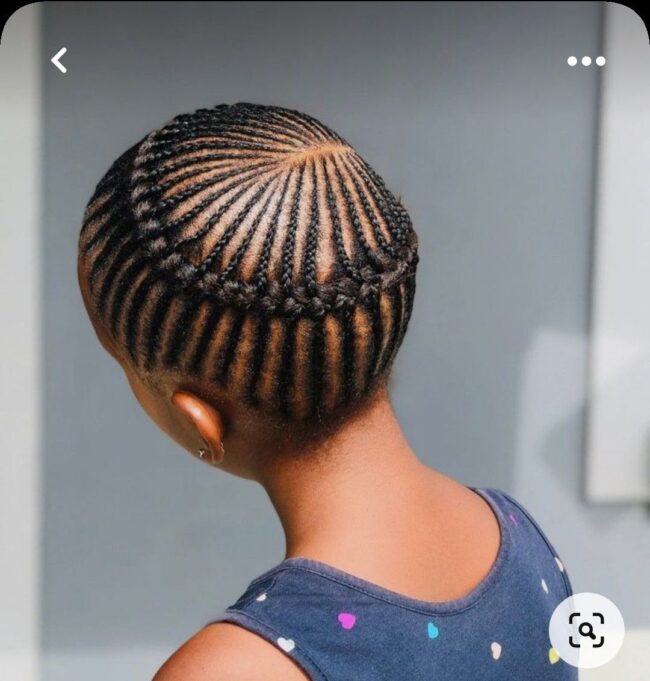Go back using the arrow icon
650x681 pixels.
point(59,61)
